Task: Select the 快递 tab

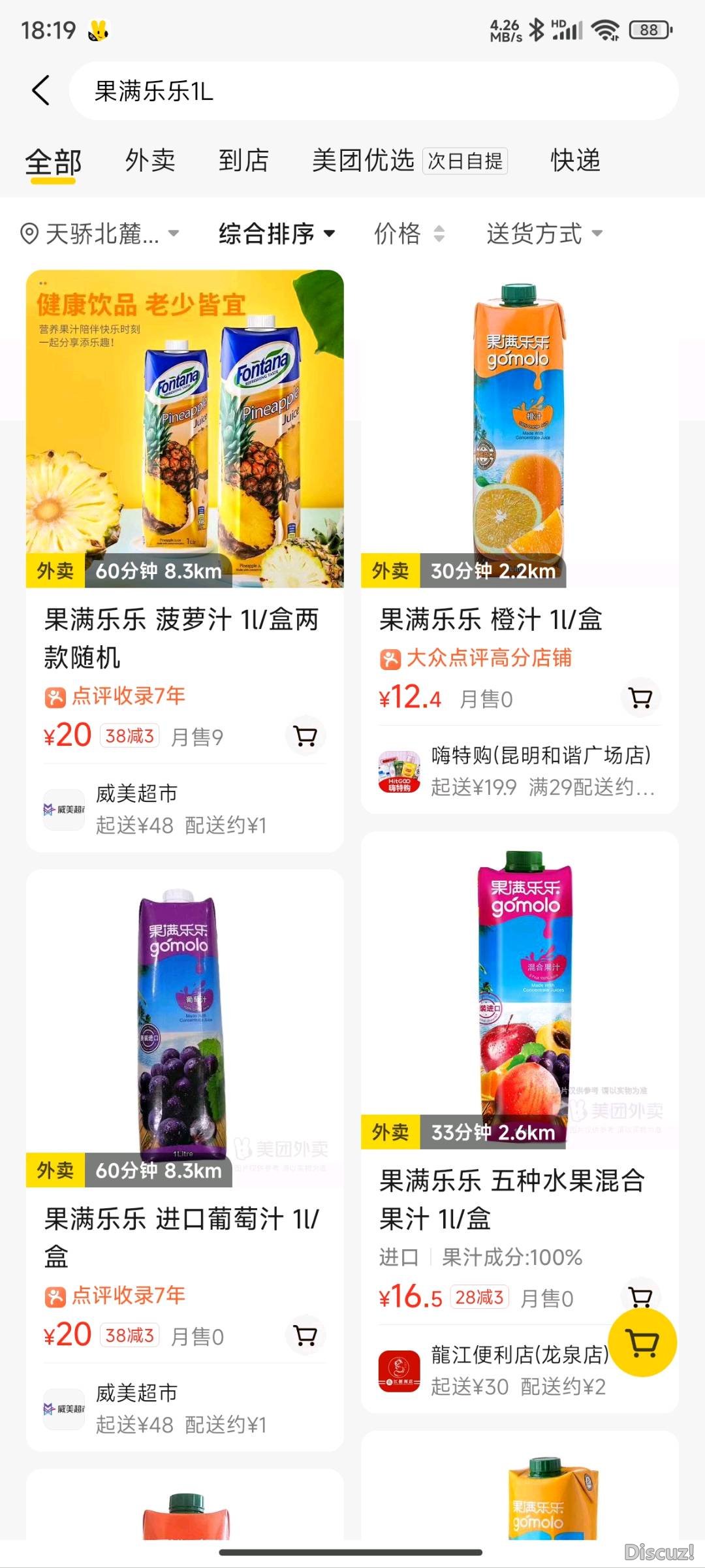Action: [575, 161]
